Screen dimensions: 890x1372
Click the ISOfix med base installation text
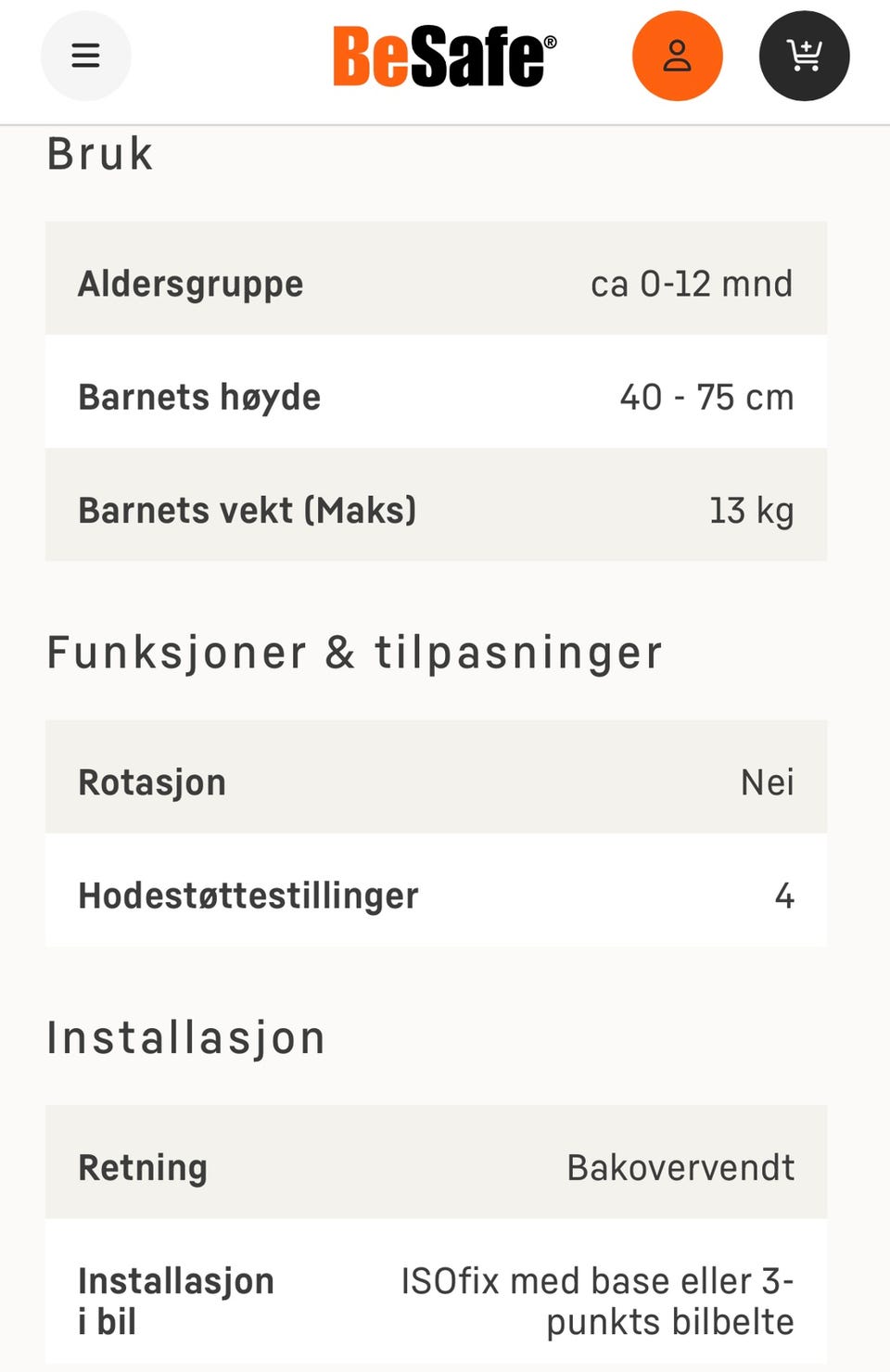598,1300
